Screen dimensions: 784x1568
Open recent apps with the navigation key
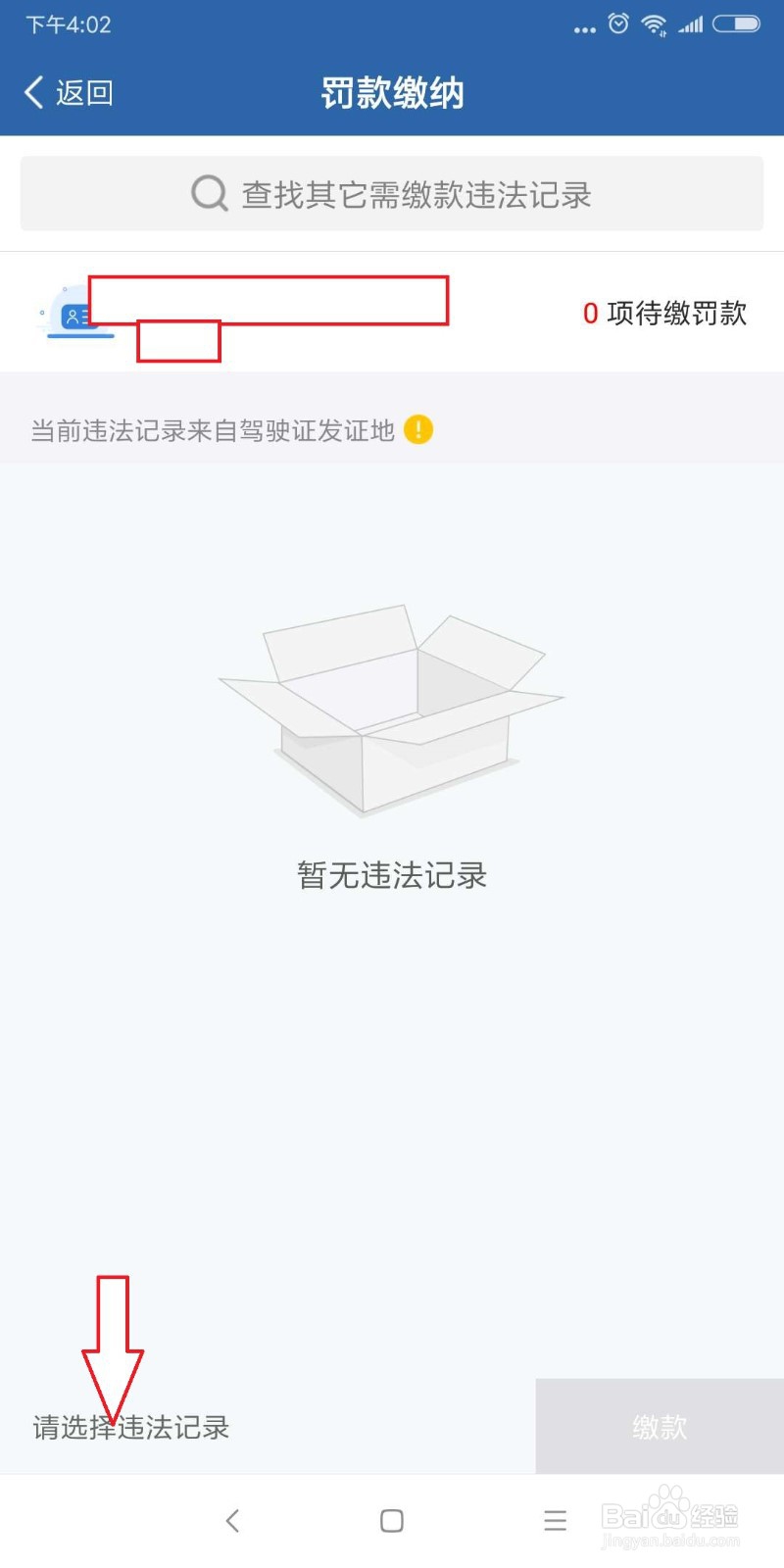click(555, 1521)
